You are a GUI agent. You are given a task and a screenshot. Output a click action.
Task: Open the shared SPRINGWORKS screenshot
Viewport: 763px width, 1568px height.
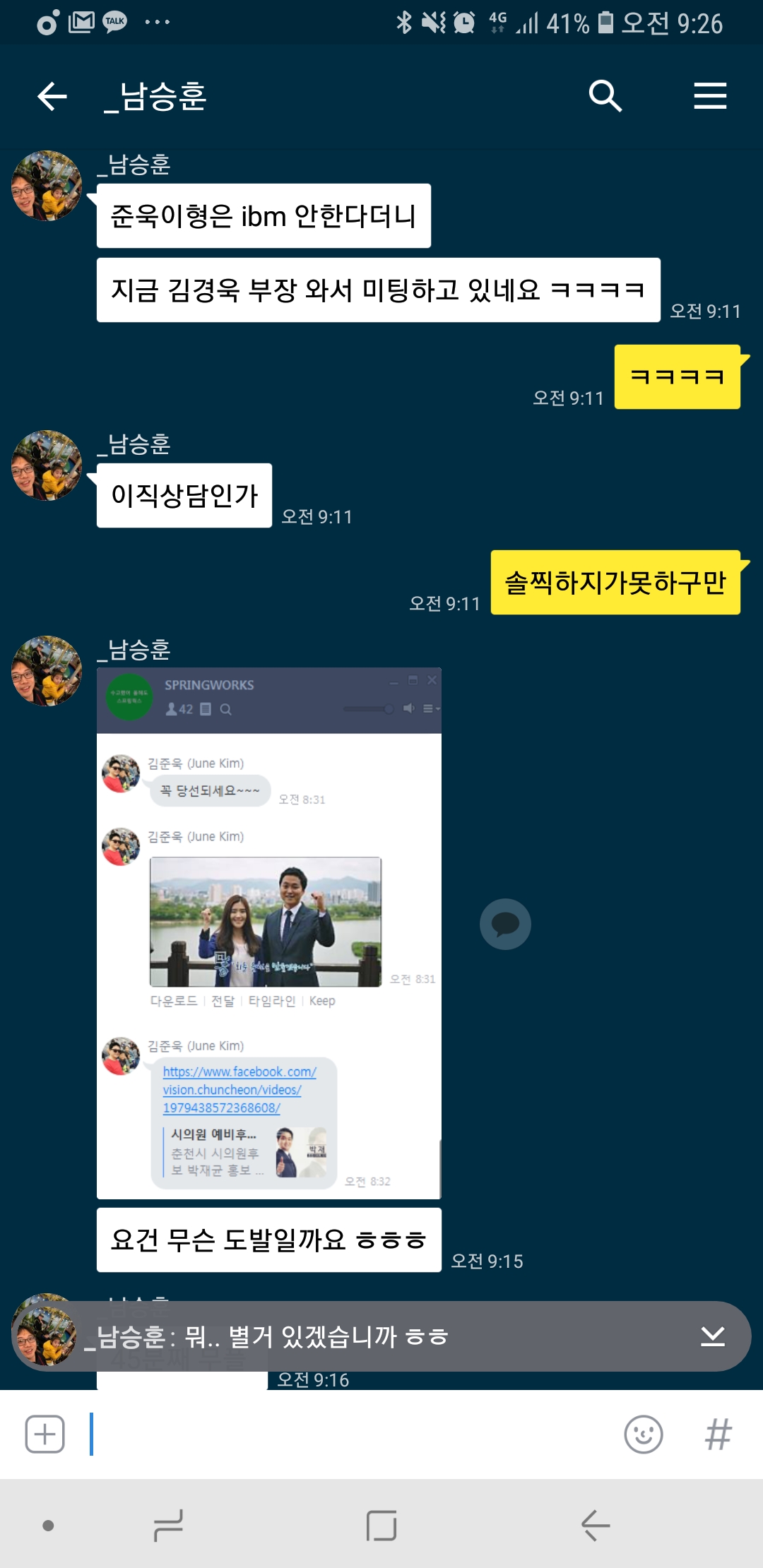268,932
